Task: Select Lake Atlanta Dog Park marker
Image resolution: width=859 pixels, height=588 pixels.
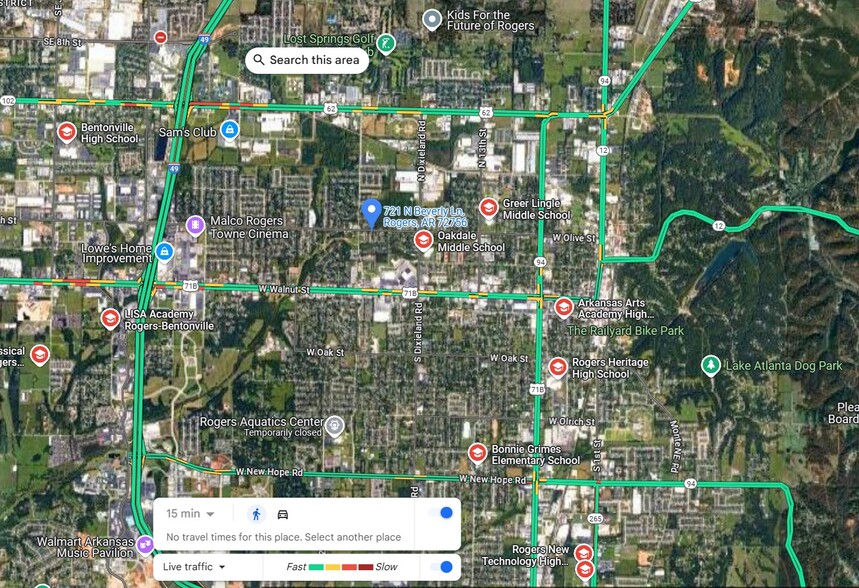Action: point(711,365)
